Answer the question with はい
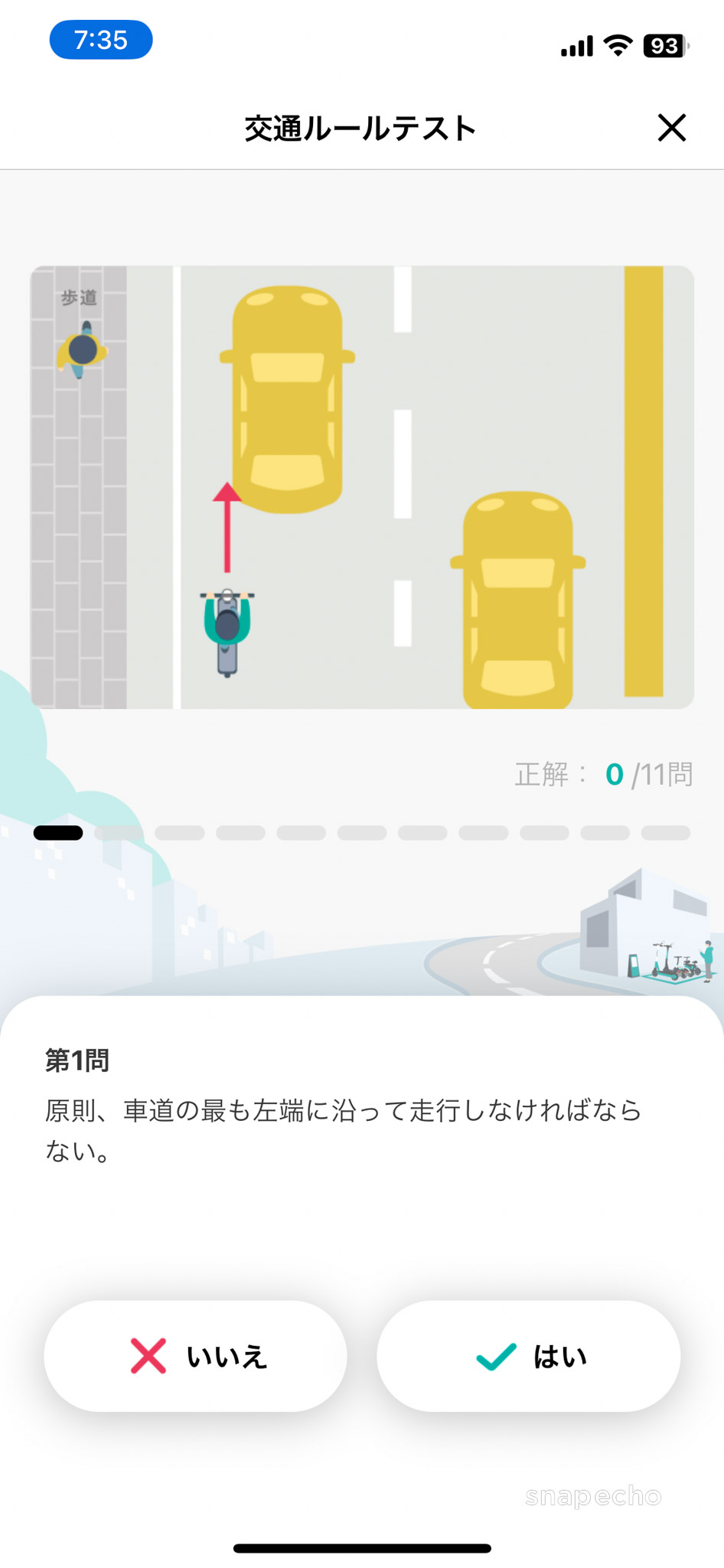724x1568 pixels. tap(528, 1355)
